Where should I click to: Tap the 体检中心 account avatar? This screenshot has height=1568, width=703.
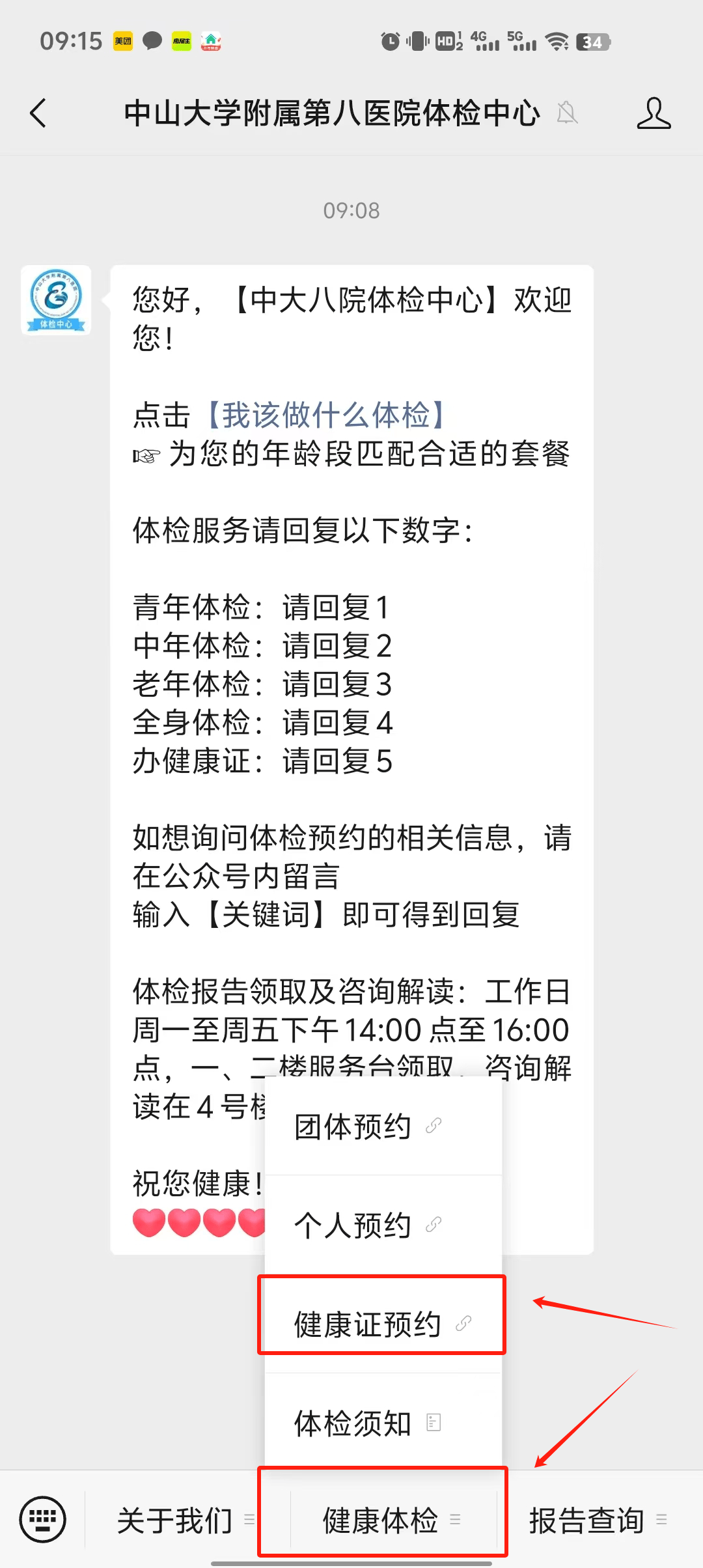56,300
